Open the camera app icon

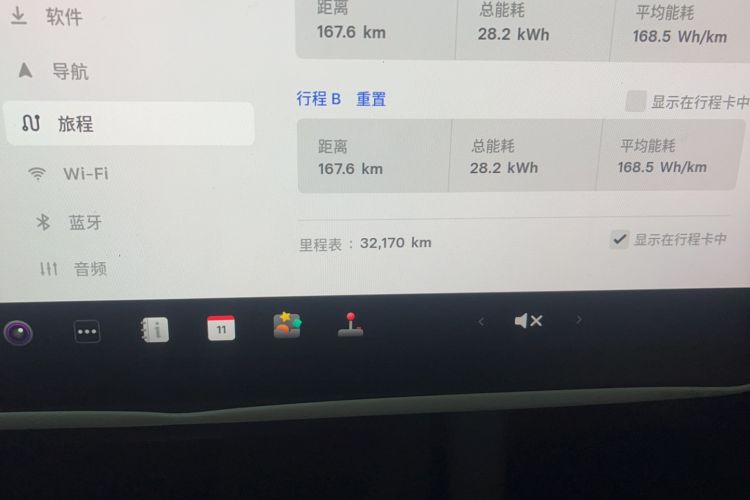[17, 332]
